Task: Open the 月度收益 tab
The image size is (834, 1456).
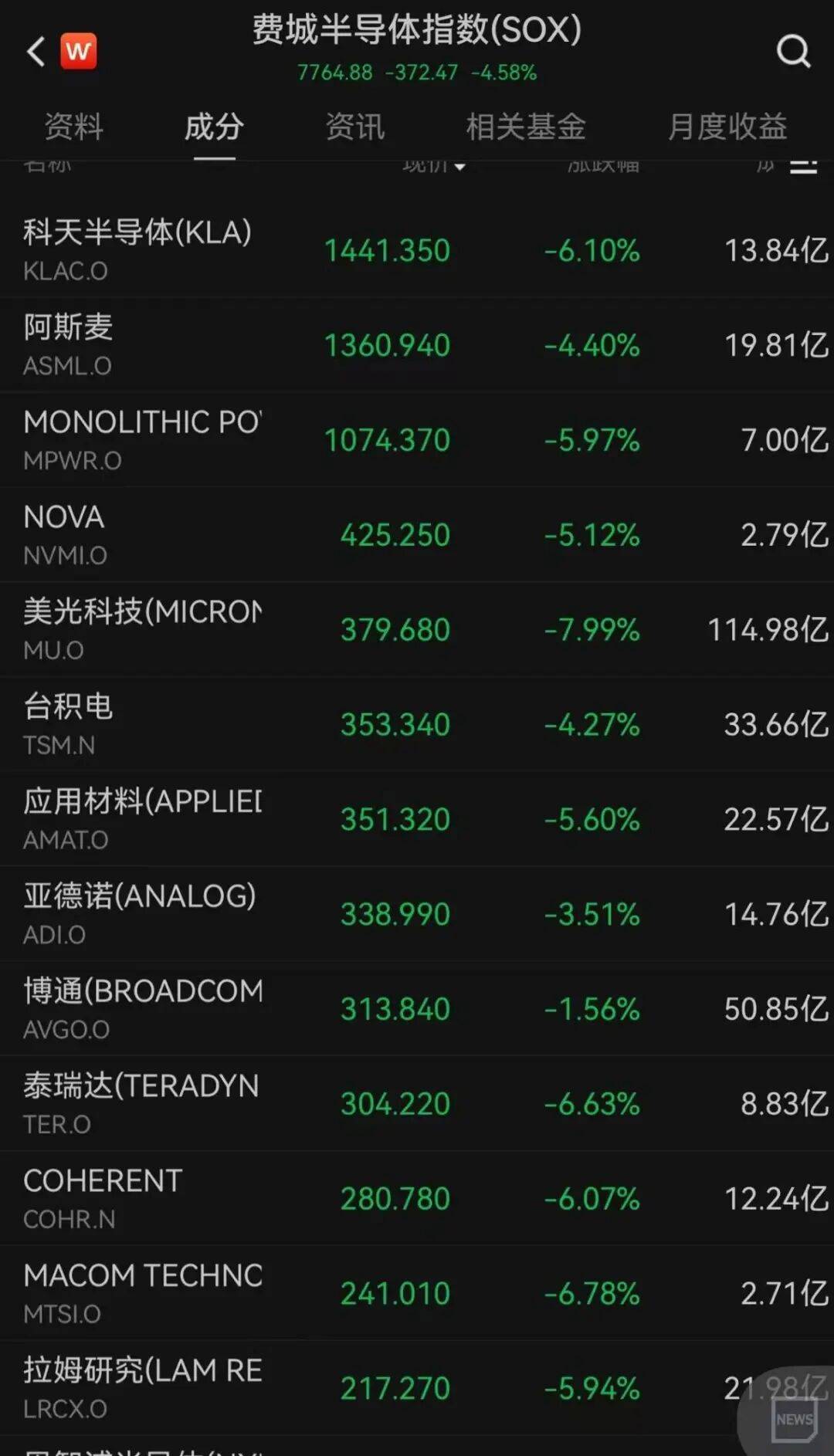Action: coord(727,127)
